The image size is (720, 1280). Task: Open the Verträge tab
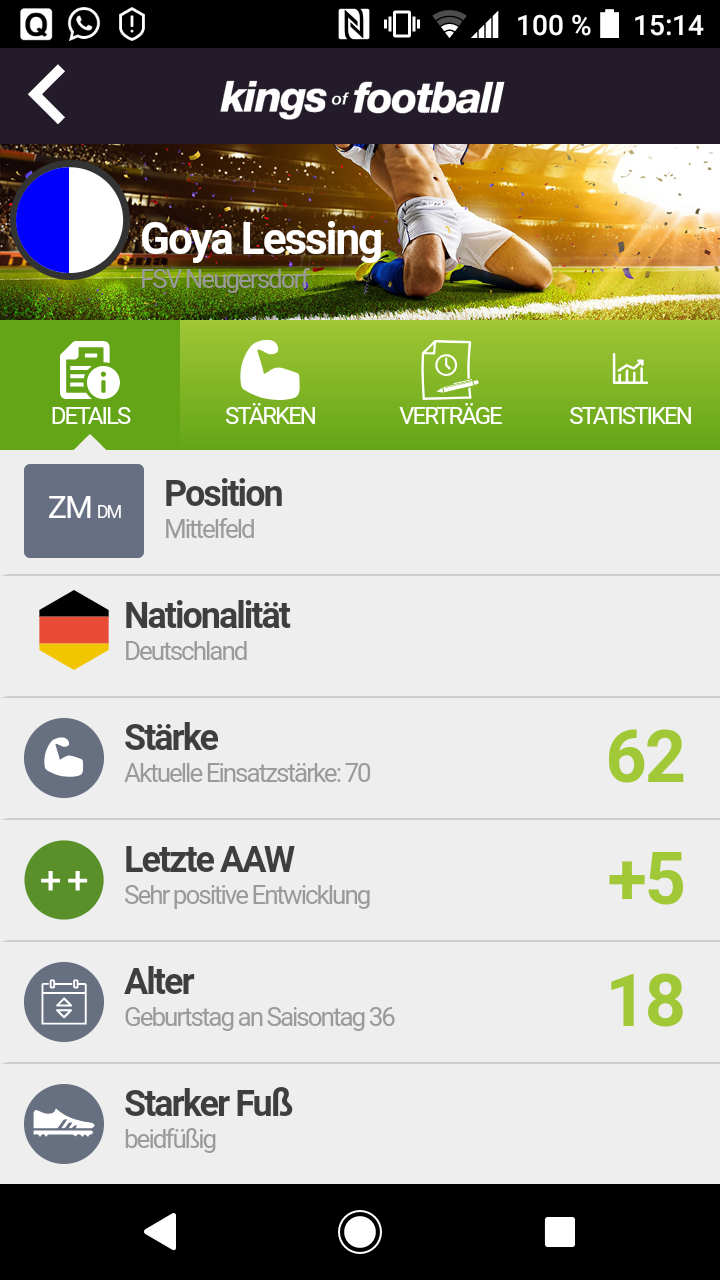pyautogui.click(x=450, y=385)
